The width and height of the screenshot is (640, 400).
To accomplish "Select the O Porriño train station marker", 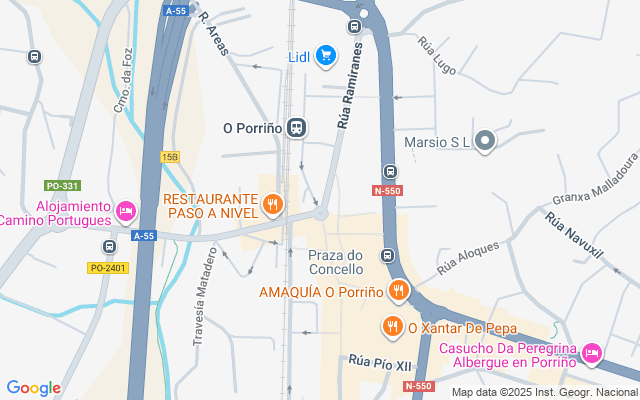I will (296, 128).
